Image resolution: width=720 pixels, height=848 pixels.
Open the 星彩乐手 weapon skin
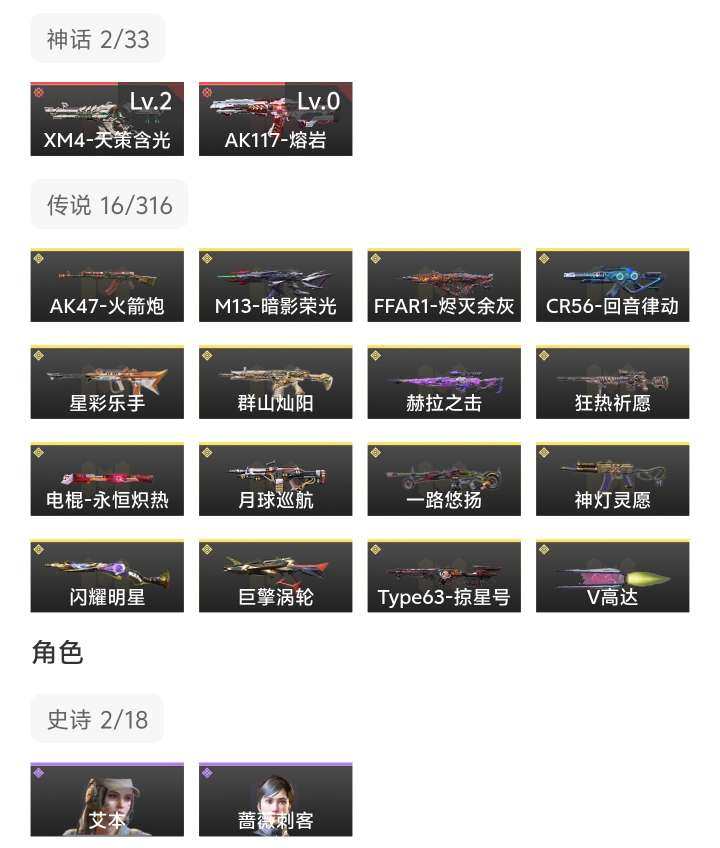click(106, 383)
